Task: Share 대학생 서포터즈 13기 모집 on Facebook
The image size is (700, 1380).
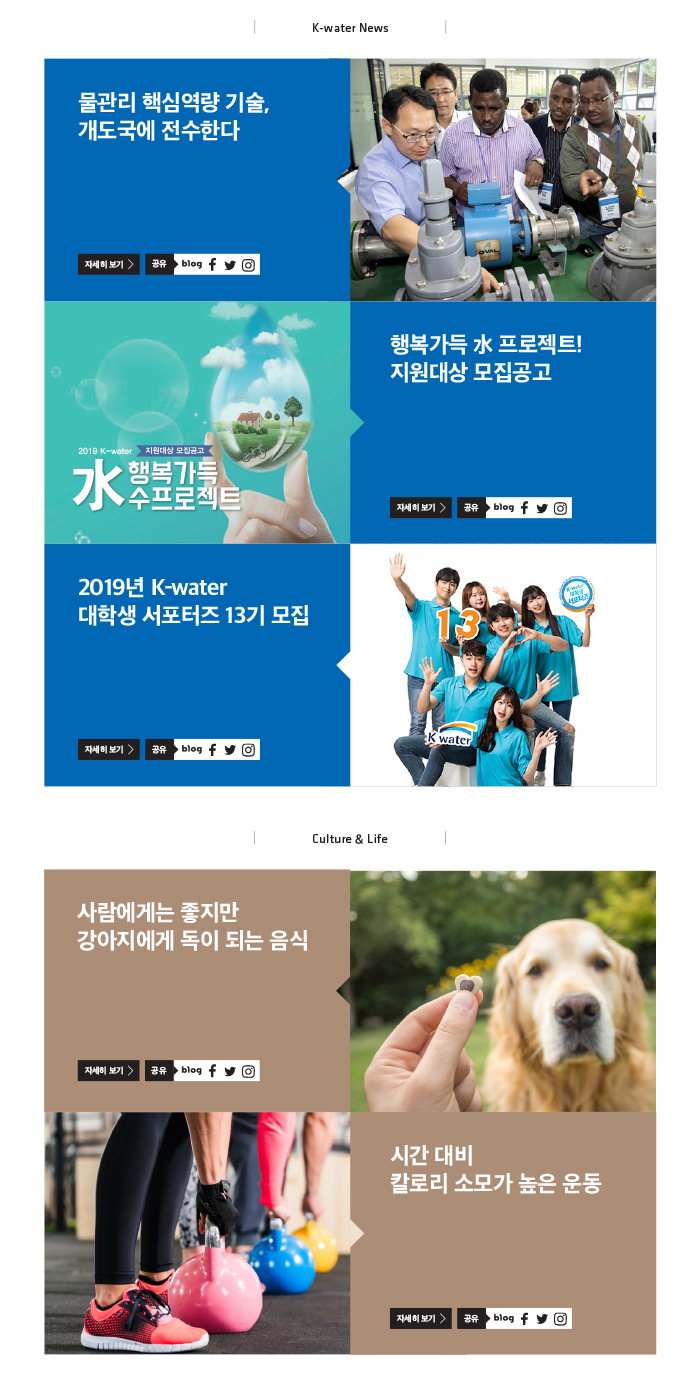Action: pyautogui.click(x=212, y=750)
